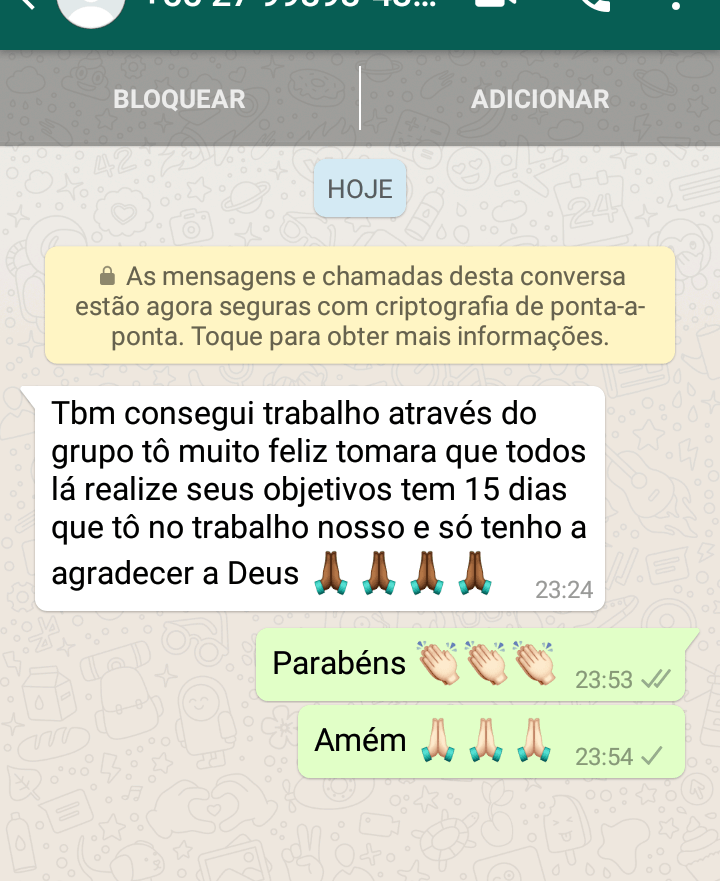This screenshot has height=881, width=720.
Task: Tap ADICIONAR to add the contact
Action: (540, 99)
